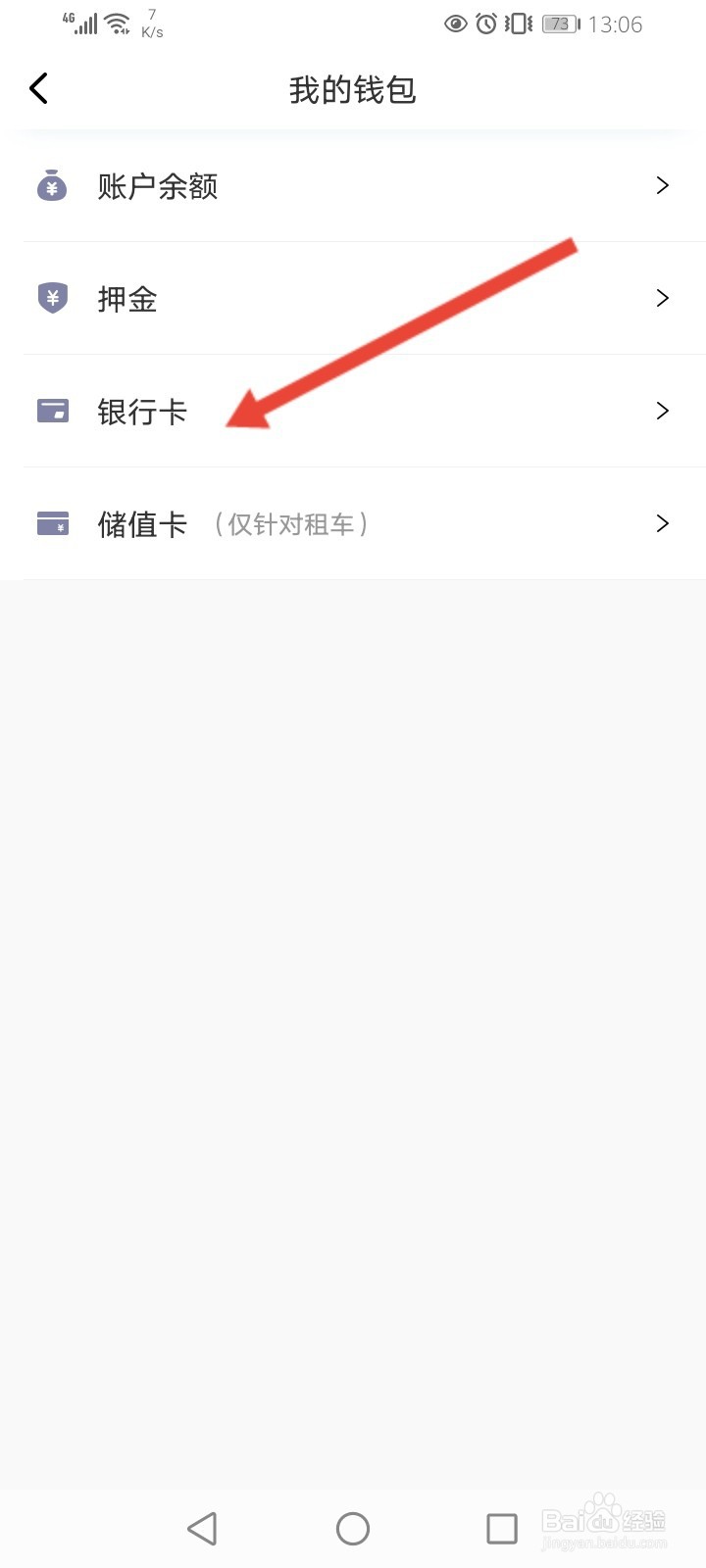Open the 账户余额 entry
Viewport: 706px width, 1568px height.
157,185
